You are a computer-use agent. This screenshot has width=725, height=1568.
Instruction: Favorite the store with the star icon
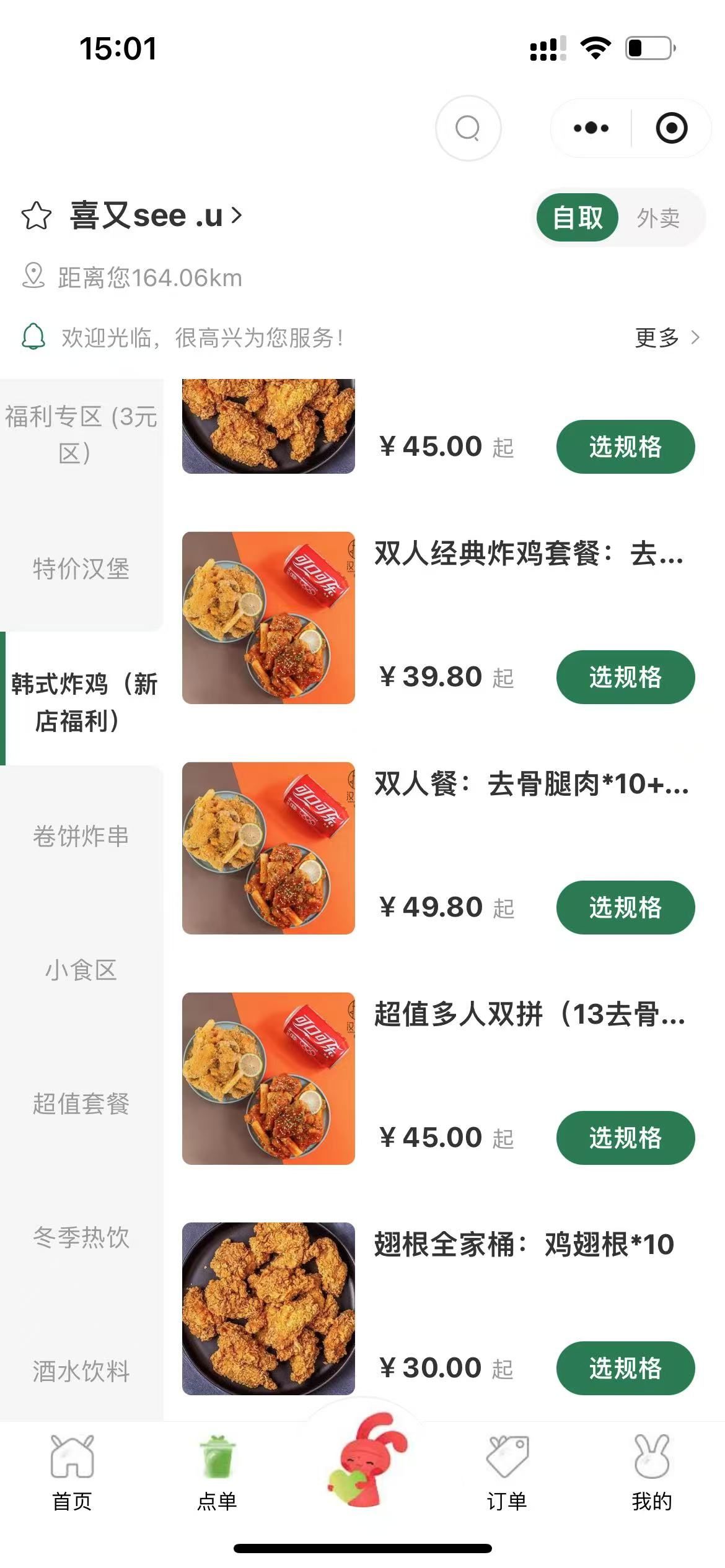click(x=37, y=216)
